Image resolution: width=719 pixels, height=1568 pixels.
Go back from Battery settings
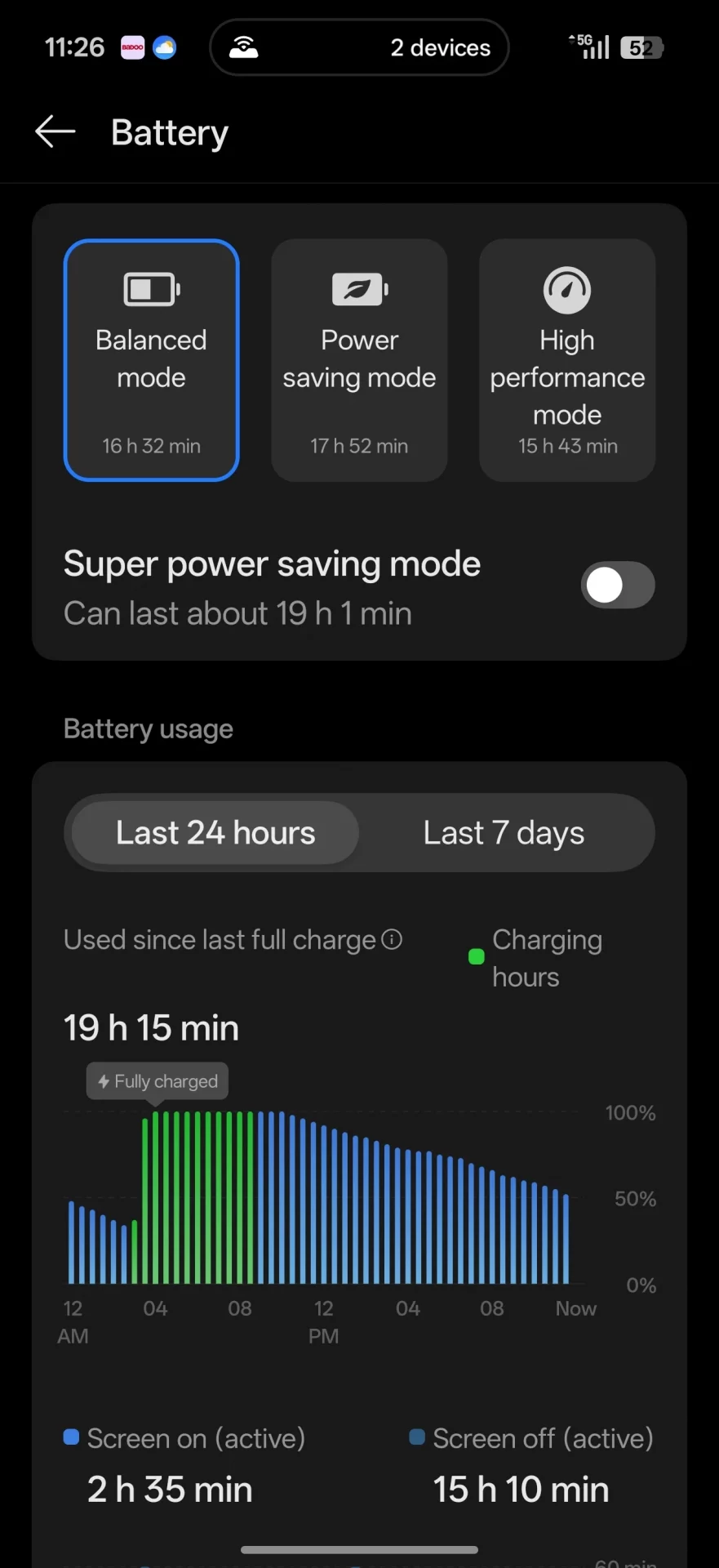coord(55,131)
